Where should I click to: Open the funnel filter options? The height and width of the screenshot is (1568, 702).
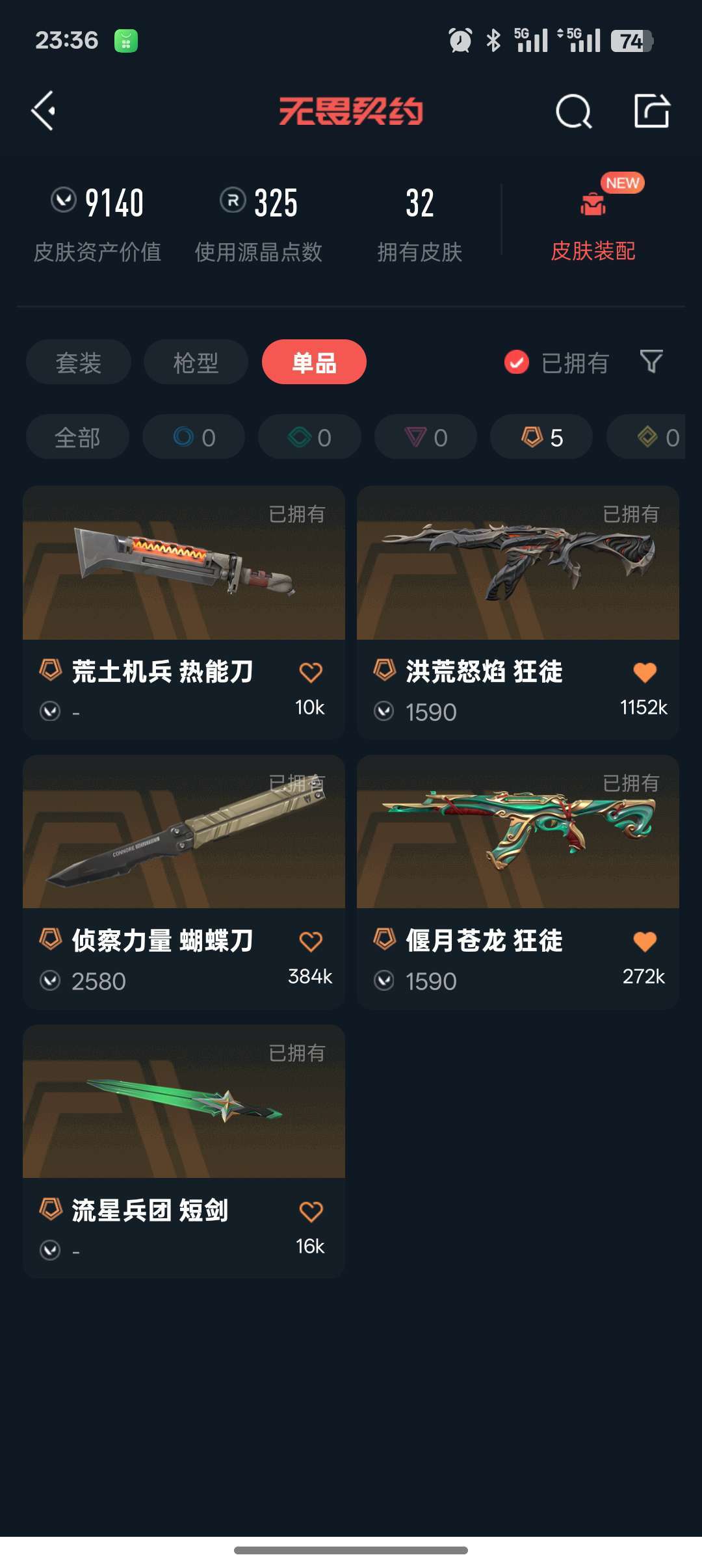coord(651,361)
